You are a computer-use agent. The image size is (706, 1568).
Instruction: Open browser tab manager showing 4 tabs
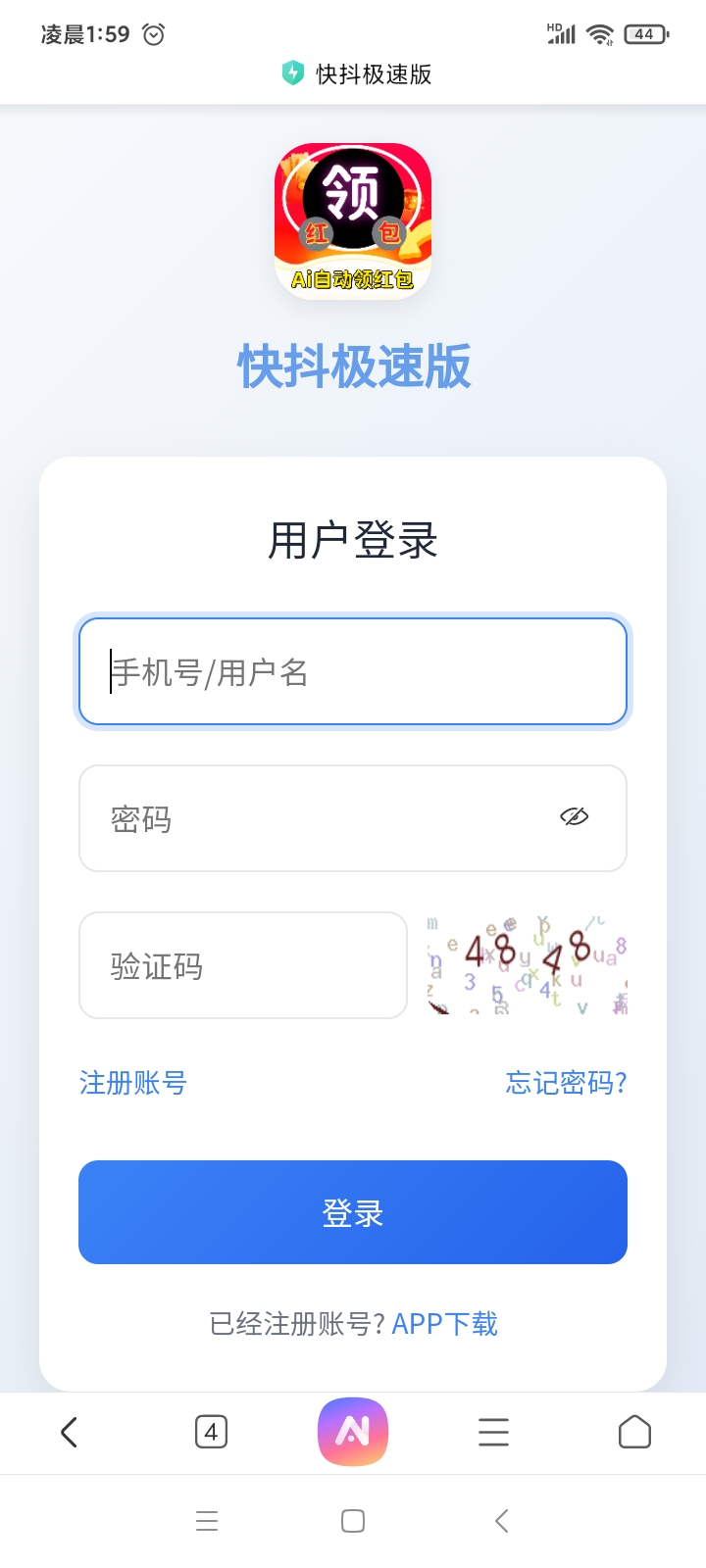(x=211, y=1432)
